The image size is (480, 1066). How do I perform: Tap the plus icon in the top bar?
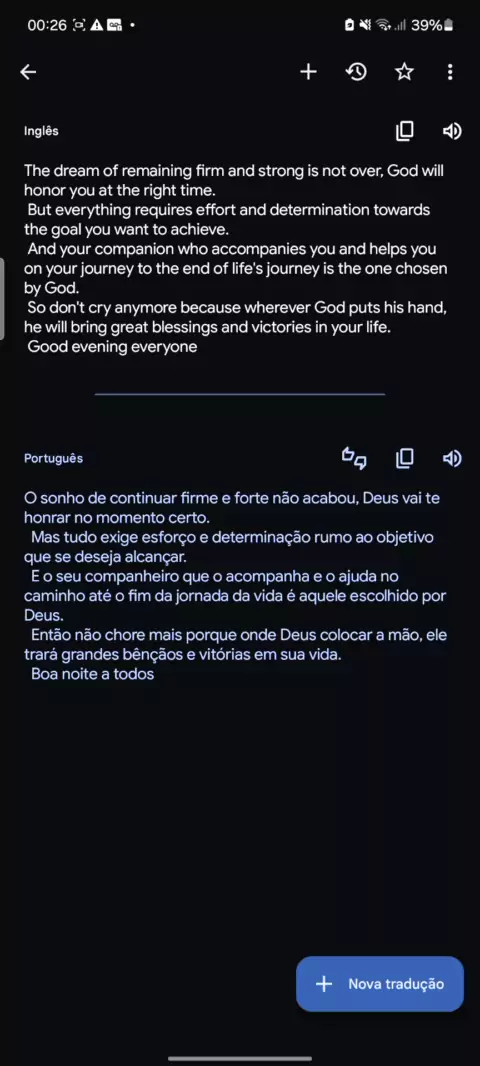(x=309, y=71)
